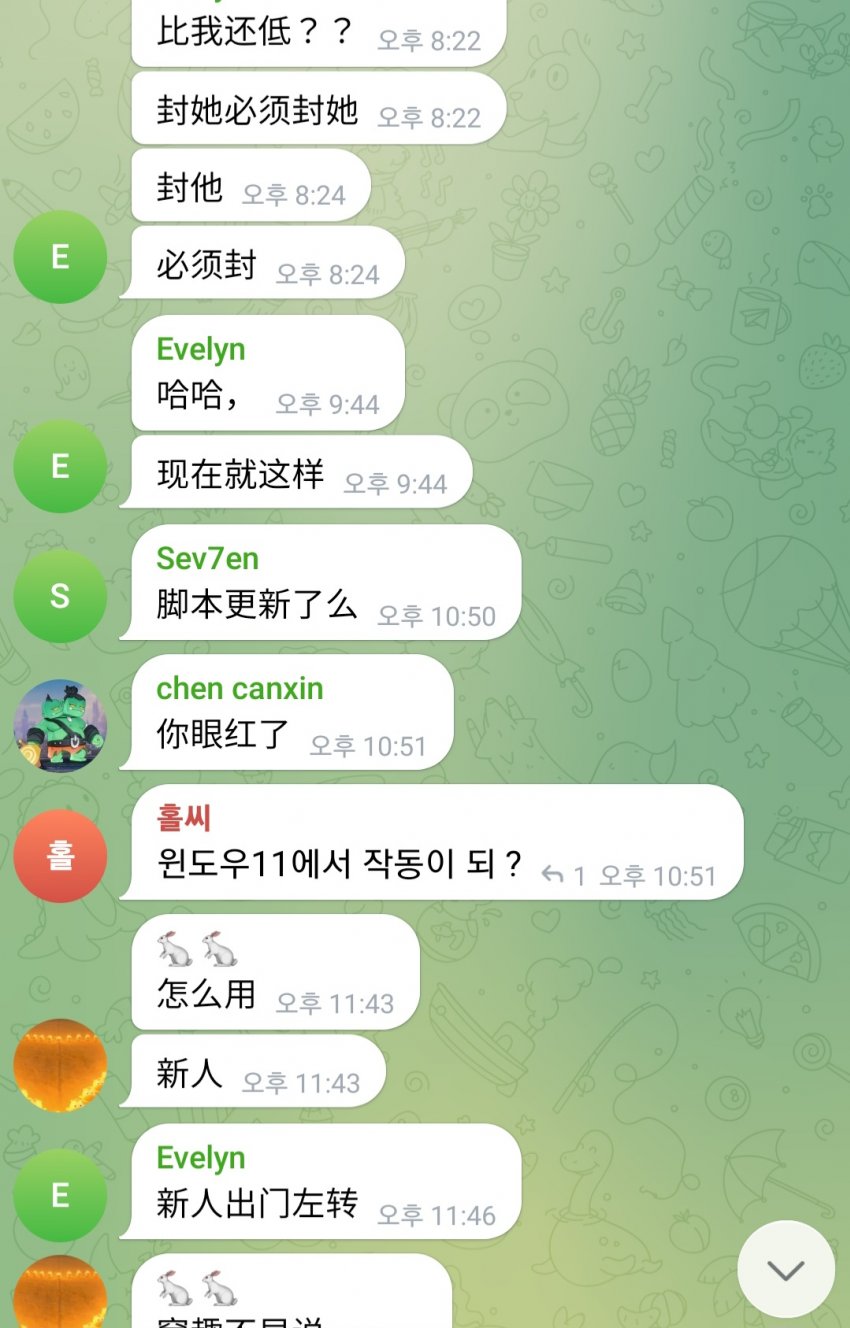
Task: Open Sev7en's avatar next to 脚本更新了么
Action: pyautogui.click(x=60, y=596)
